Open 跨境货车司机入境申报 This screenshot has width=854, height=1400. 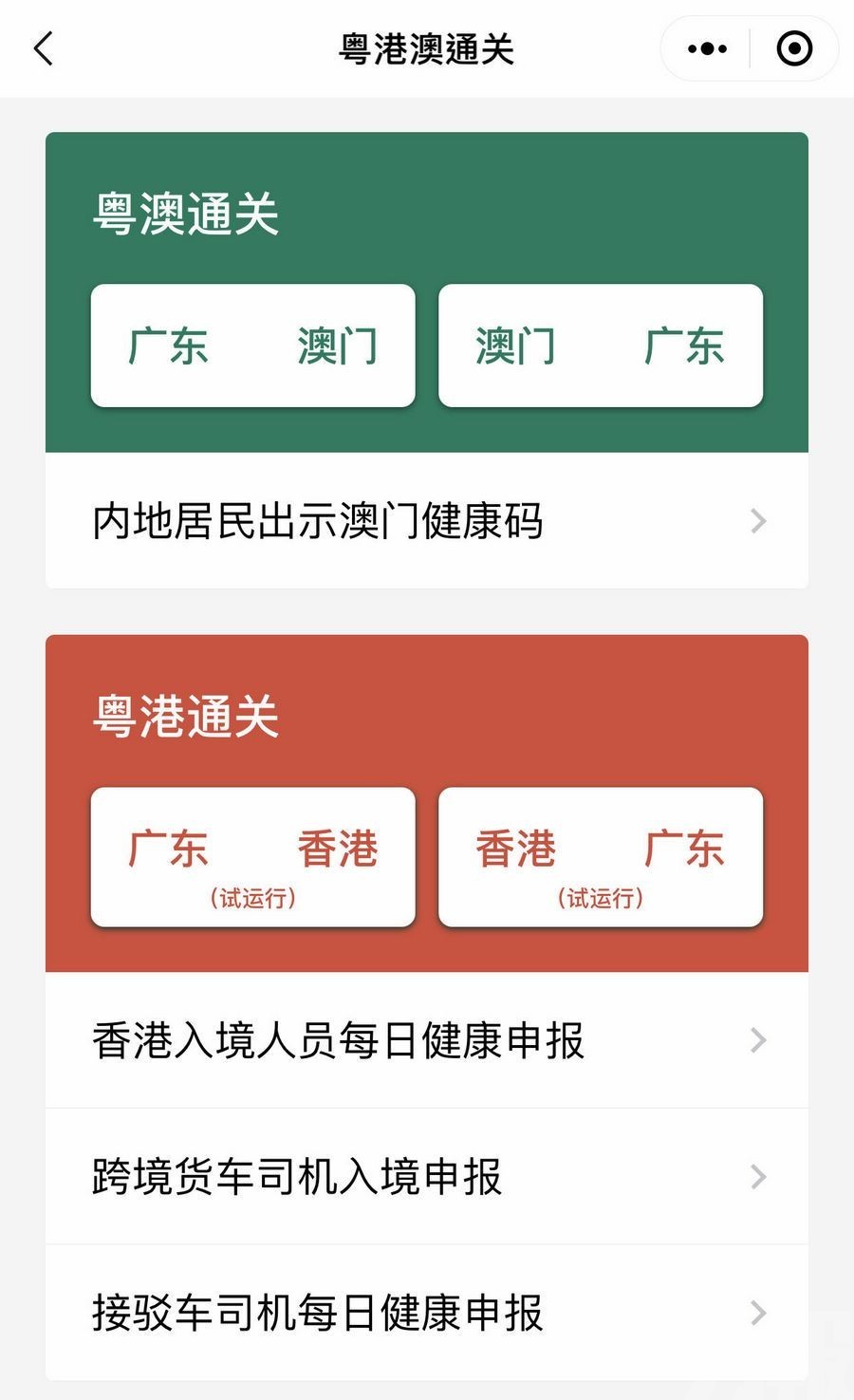[427, 1177]
